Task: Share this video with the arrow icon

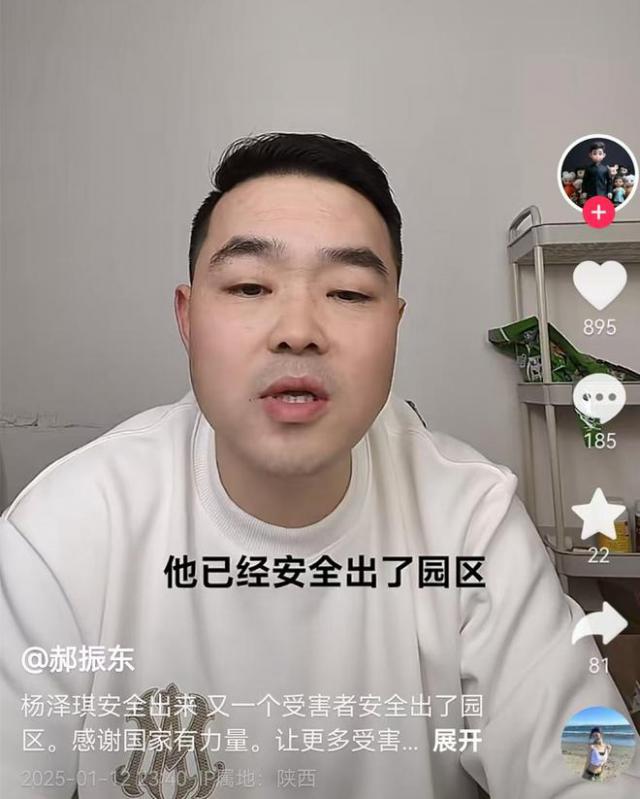Action: coord(599,625)
